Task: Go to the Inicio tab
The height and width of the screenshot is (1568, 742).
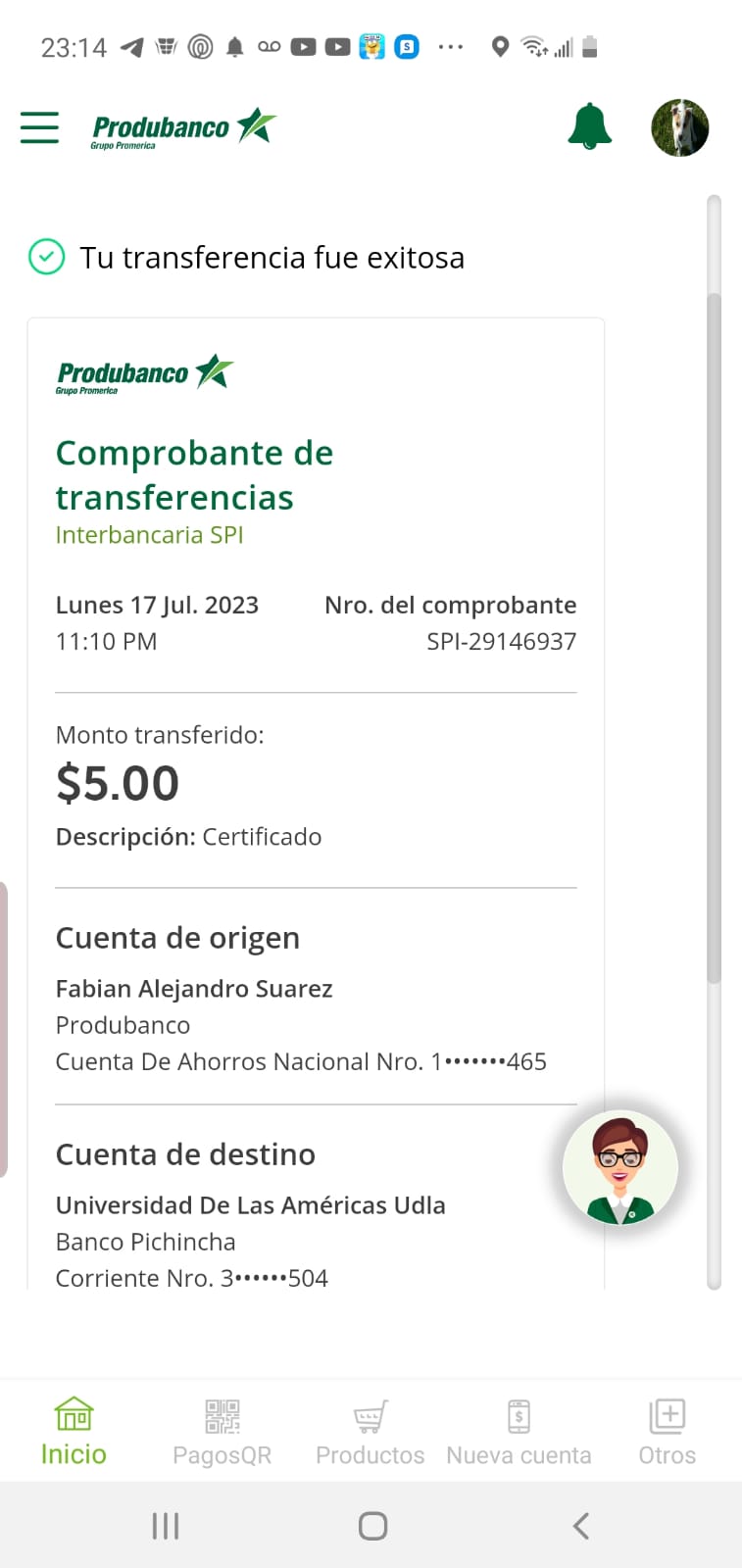Action: [x=74, y=1432]
